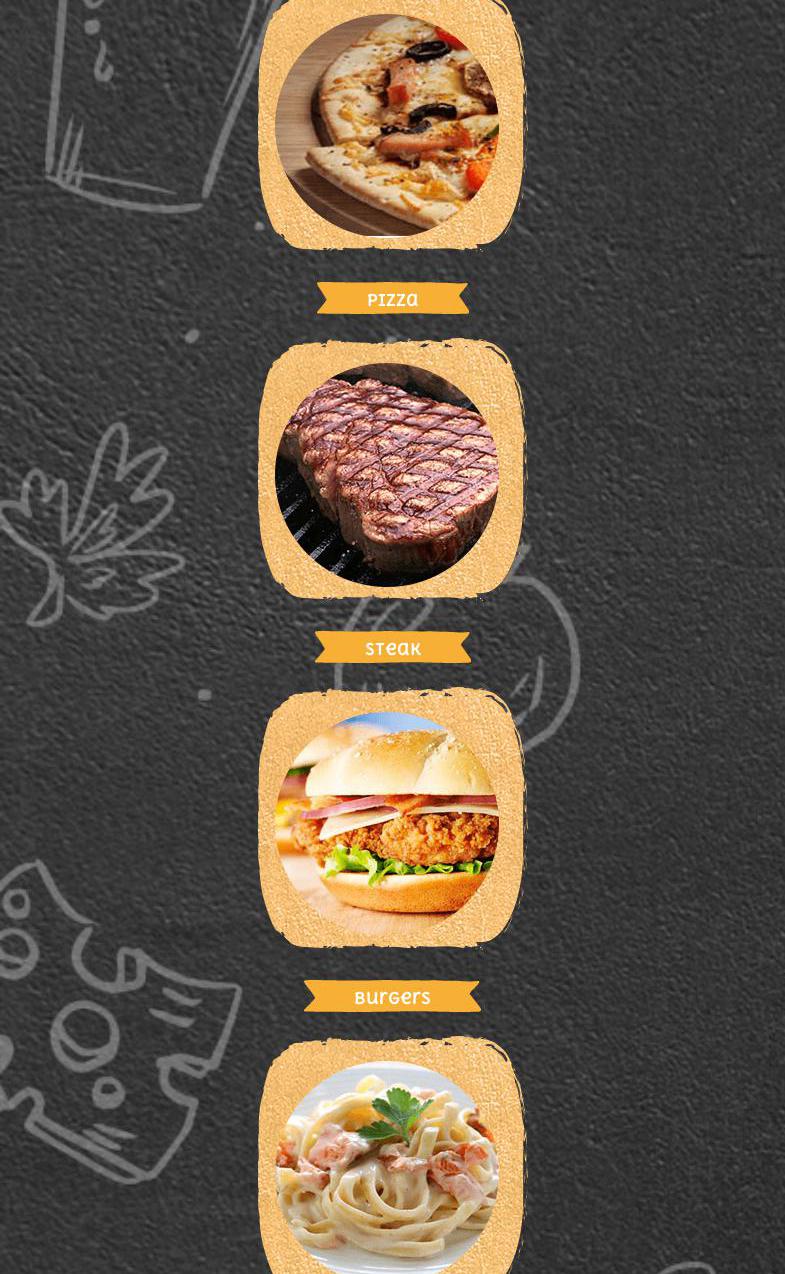This screenshot has width=785, height=1274.
Task: Select the Steak category tile
Action: click(390, 472)
